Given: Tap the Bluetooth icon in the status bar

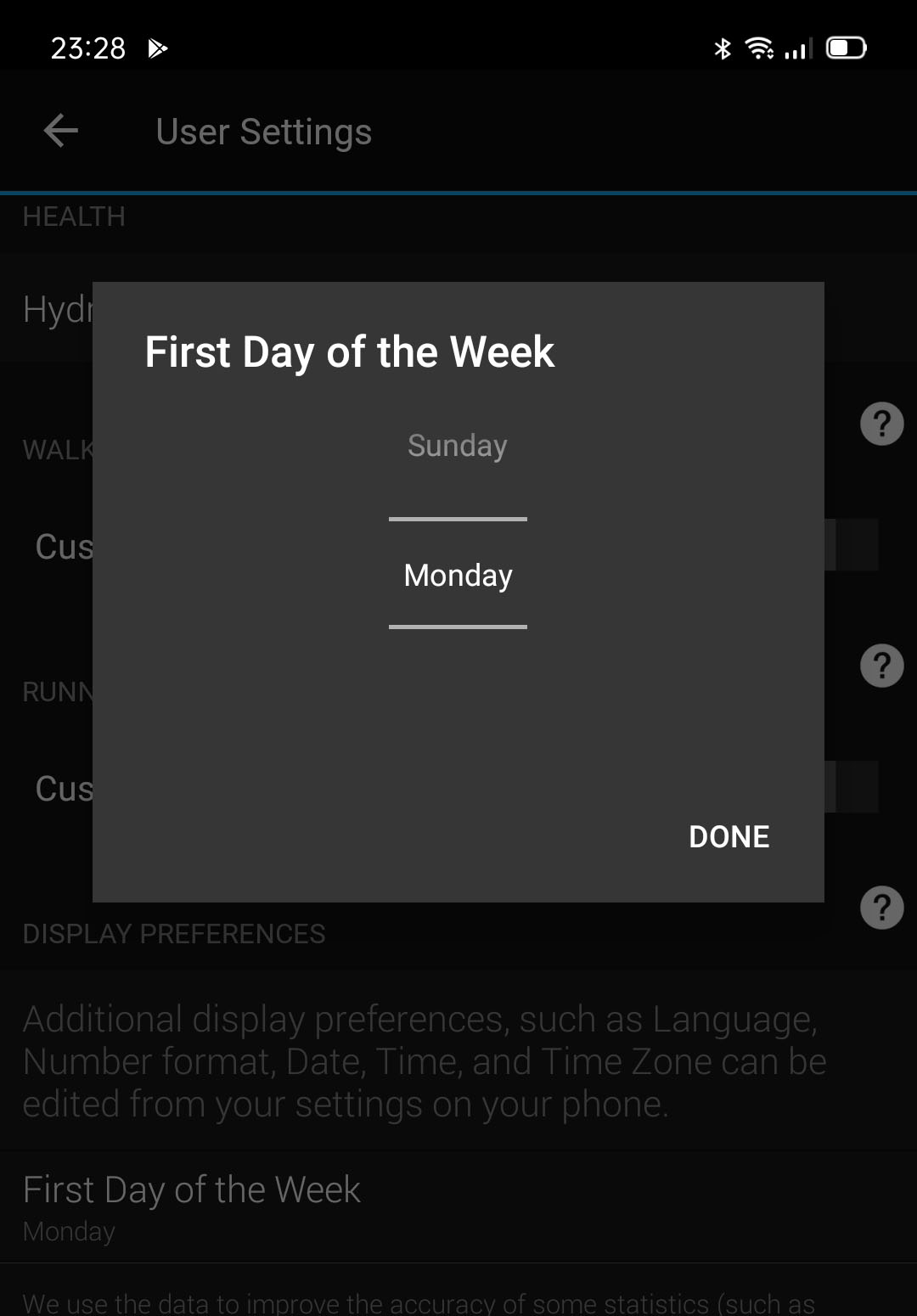Looking at the screenshot, I should (724, 48).
